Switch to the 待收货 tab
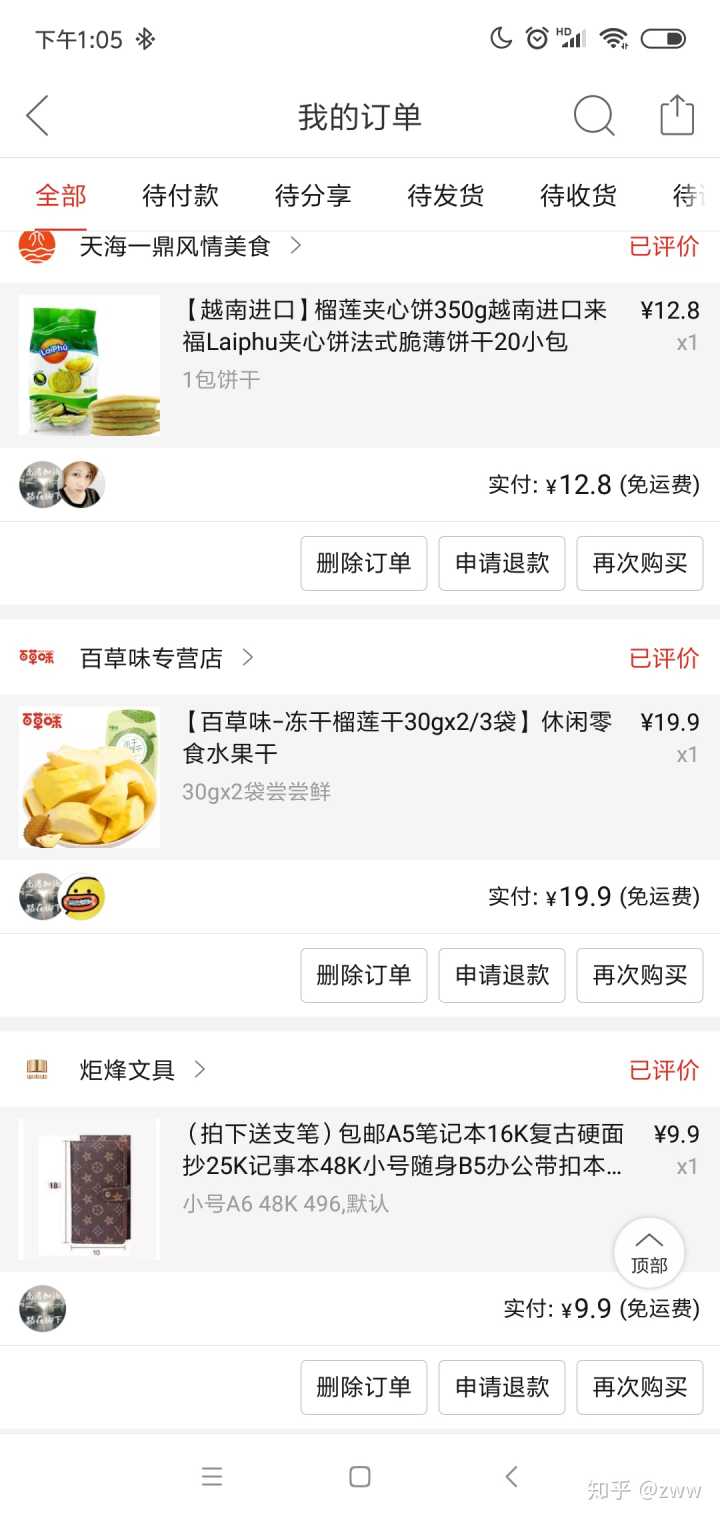The image size is (720, 1520). [x=578, y=196]
